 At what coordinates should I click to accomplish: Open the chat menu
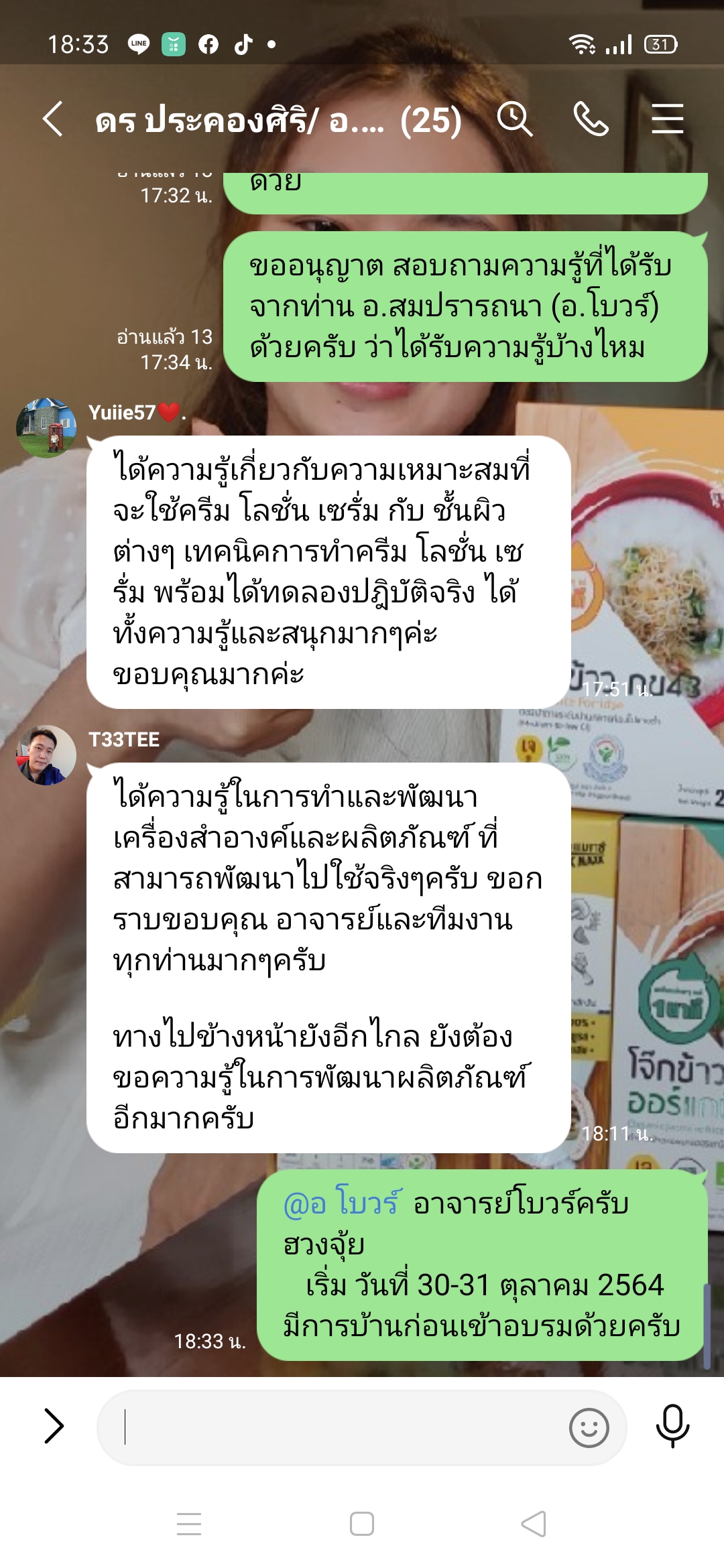coord(667,120)
